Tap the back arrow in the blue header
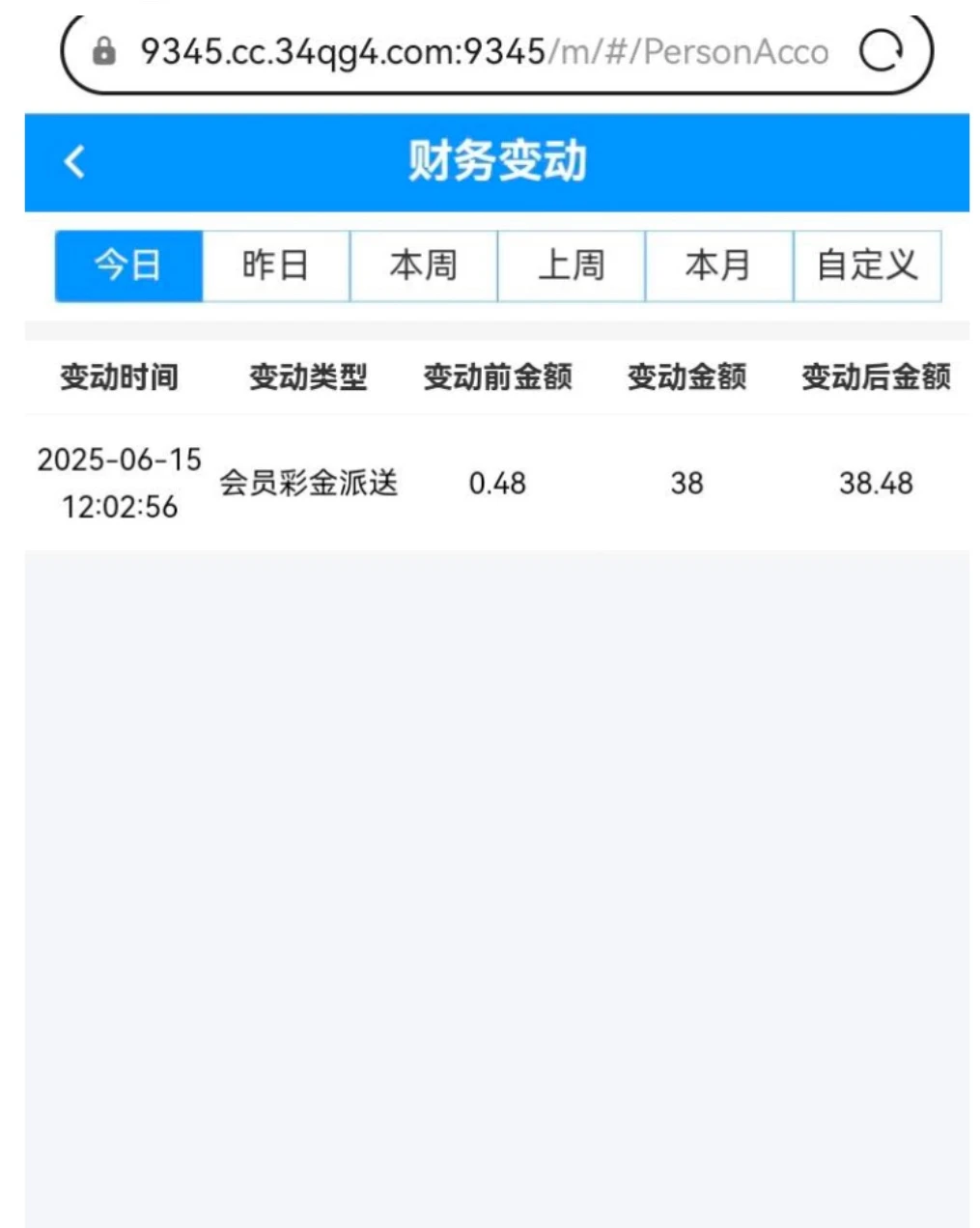The width and height of the screenshot is (980, 1228). (x=72, y=163)
